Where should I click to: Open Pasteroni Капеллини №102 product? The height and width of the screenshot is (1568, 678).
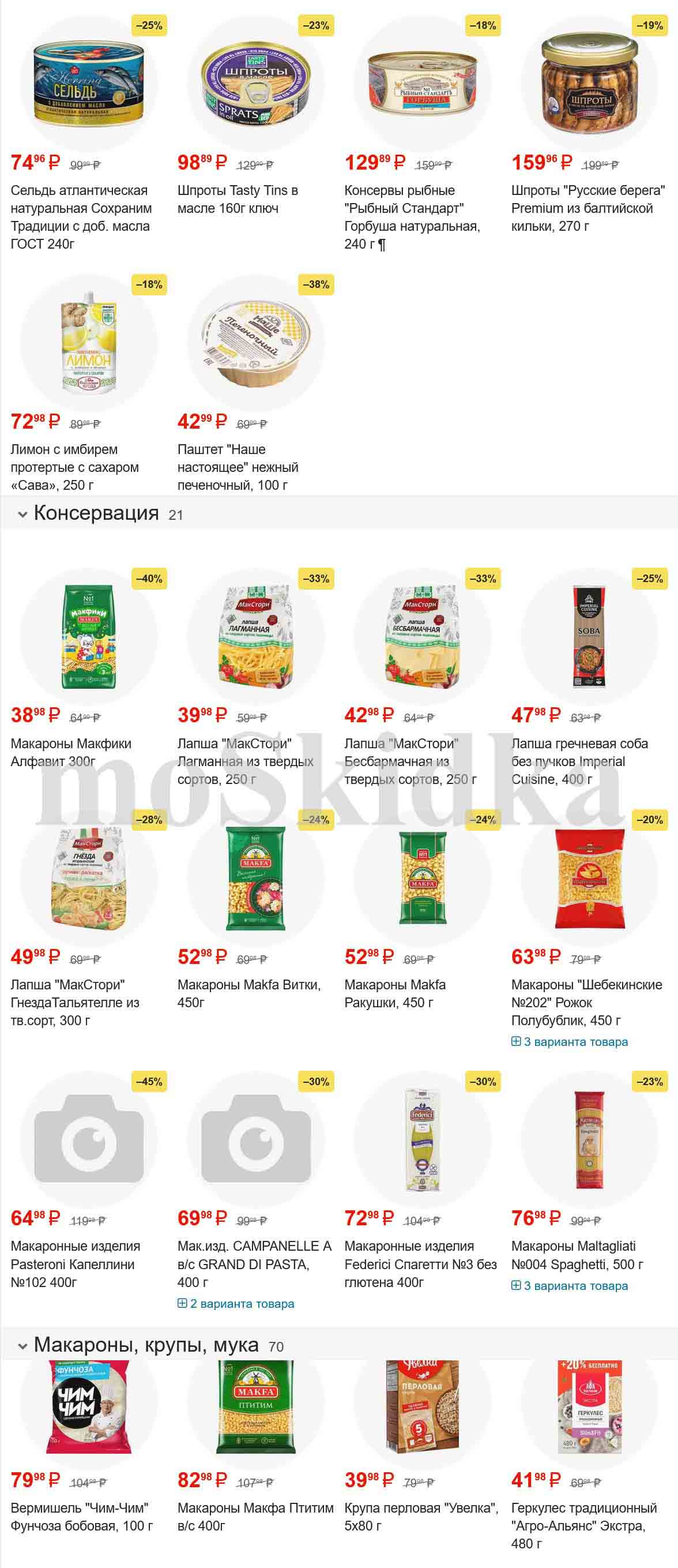point(75,1263)
